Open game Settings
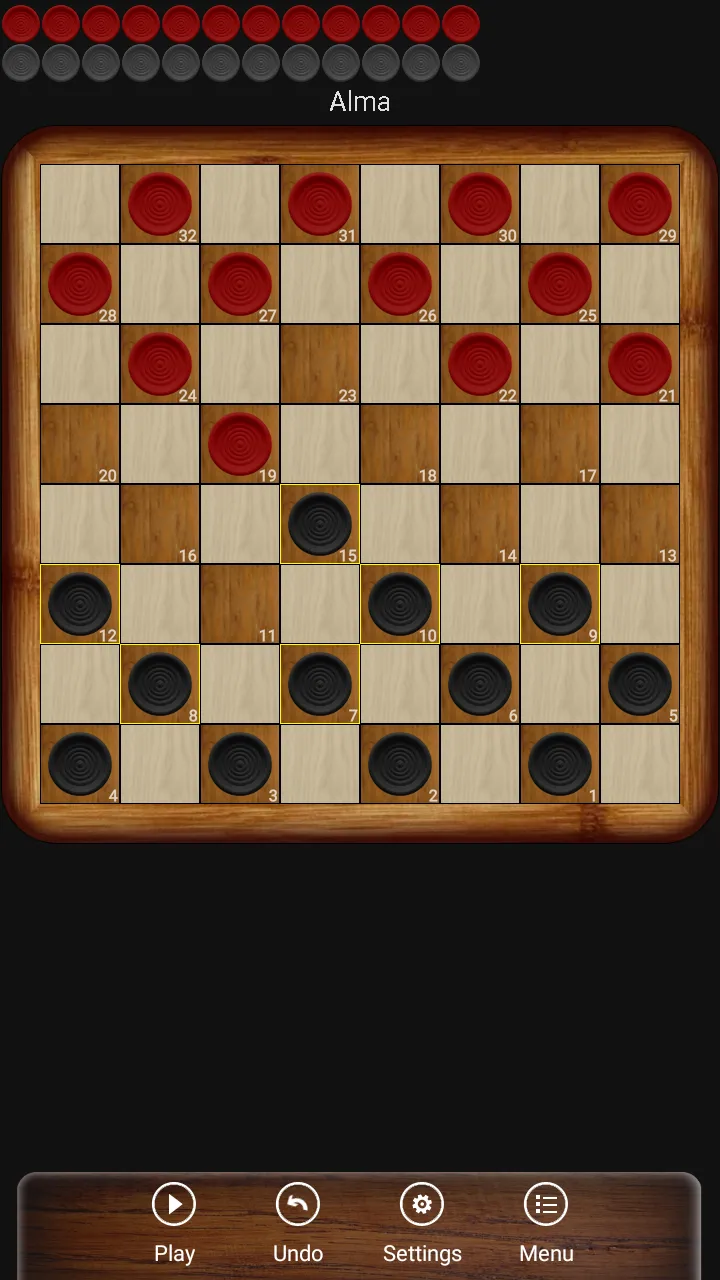The image size is (720, 1280). [422, 1222]
